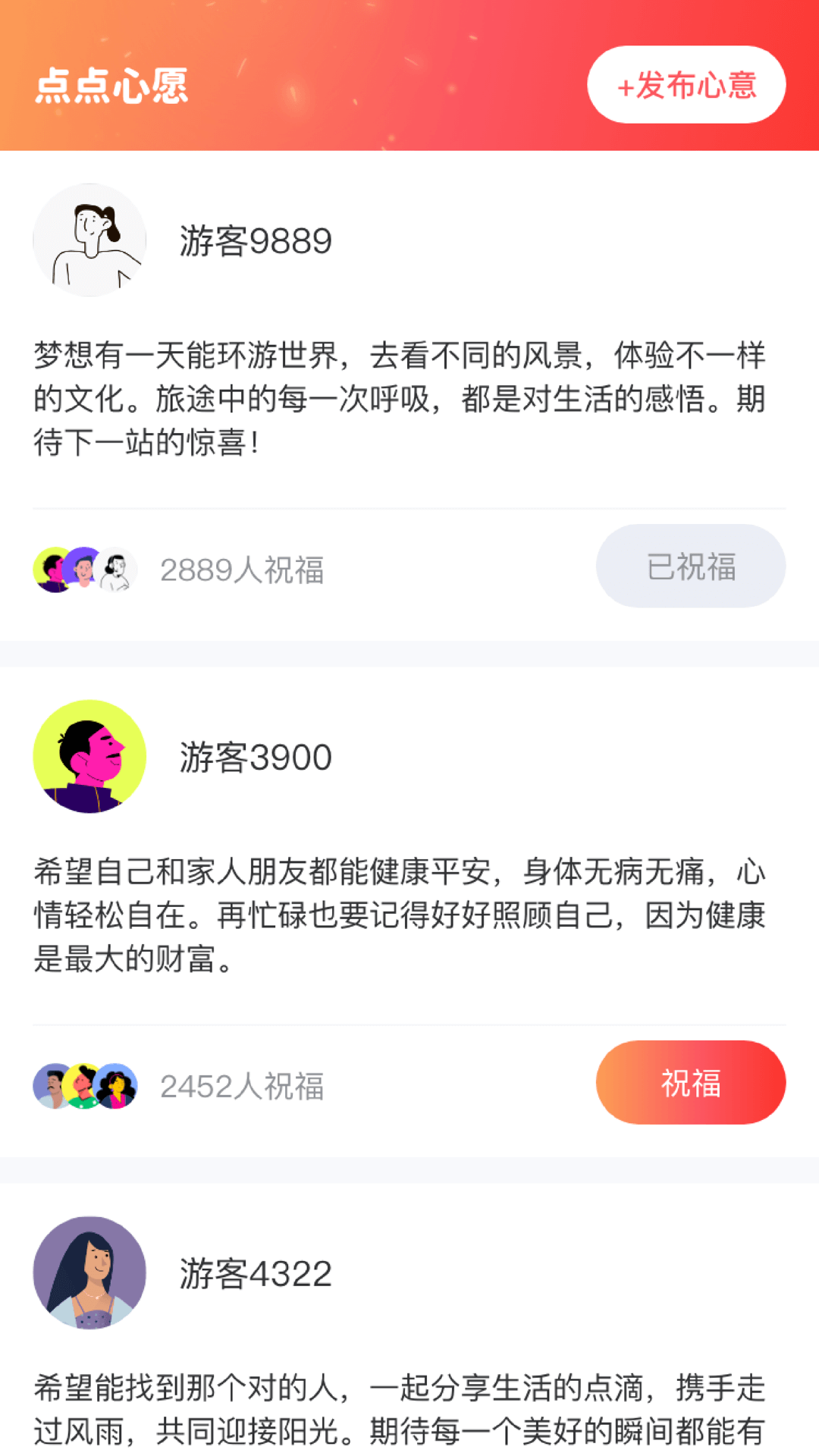The image size is (819, 1456).
Task: View the 2452人祝福 blessers list
Action: click(x=241, y=1087)
